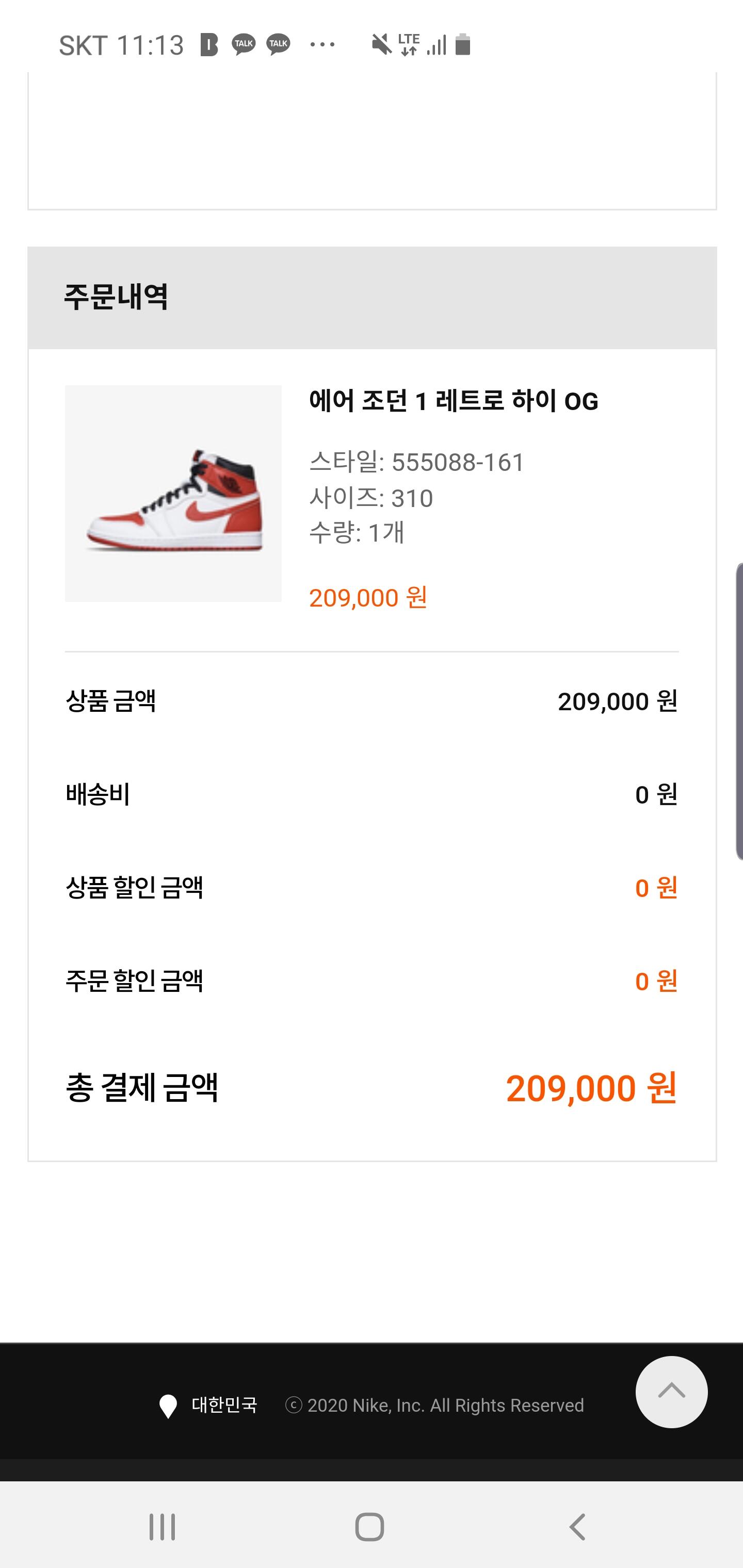
Task: Go back using the system back button
Action: tap(577, 1527)
